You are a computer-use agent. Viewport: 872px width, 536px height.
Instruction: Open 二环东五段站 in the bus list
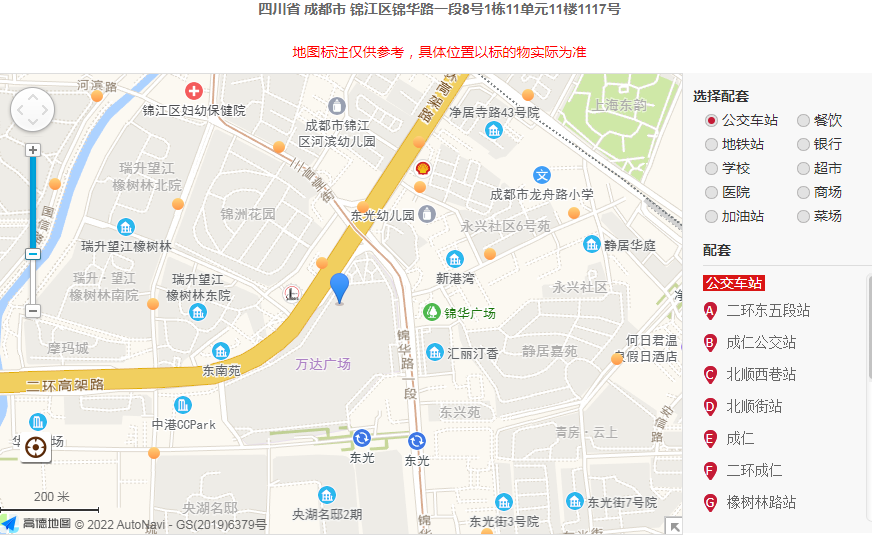[767, 311]
